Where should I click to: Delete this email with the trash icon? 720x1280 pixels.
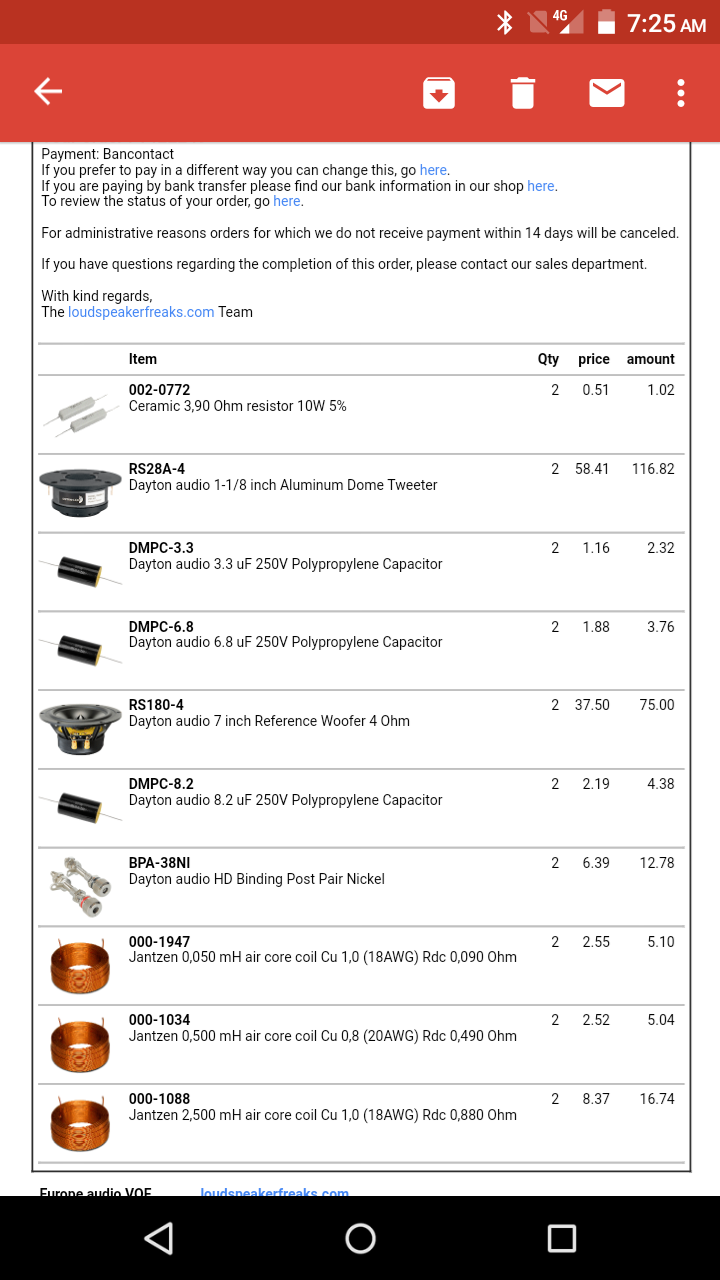coord(523,93)
